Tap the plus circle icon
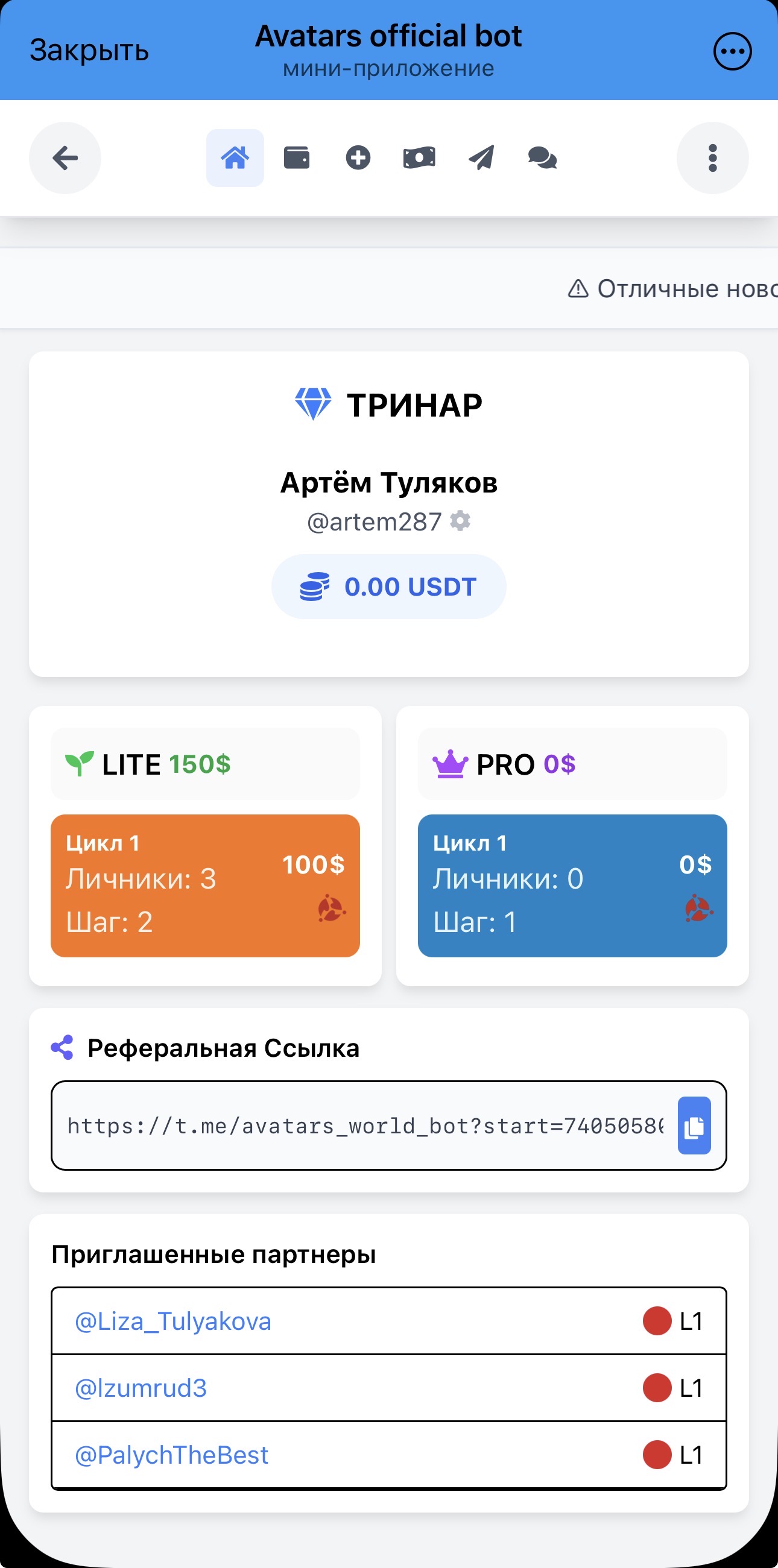Image resolution: width=778 pixels, height=1568 pixels. [x=358, y=159]
